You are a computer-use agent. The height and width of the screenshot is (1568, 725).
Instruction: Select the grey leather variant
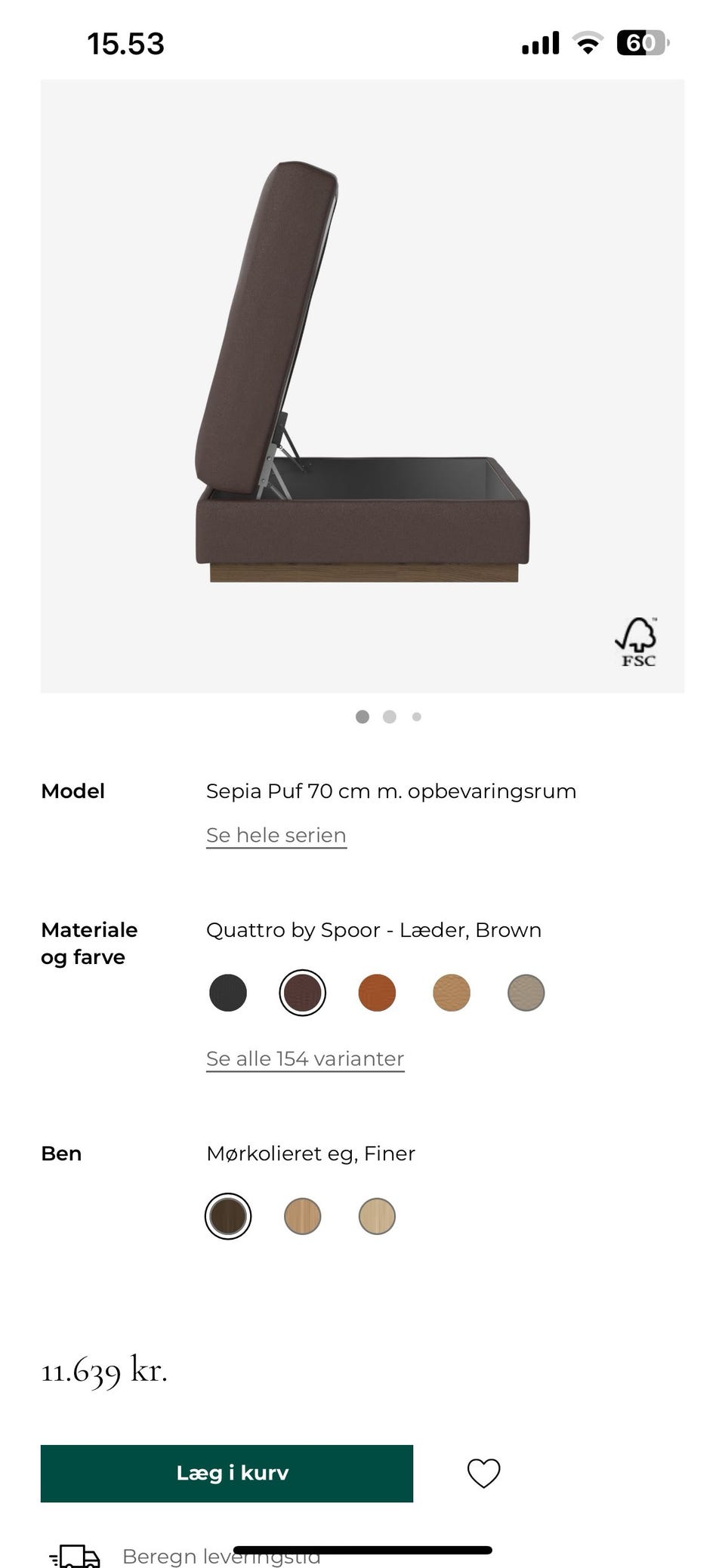[x=525, y=993]
